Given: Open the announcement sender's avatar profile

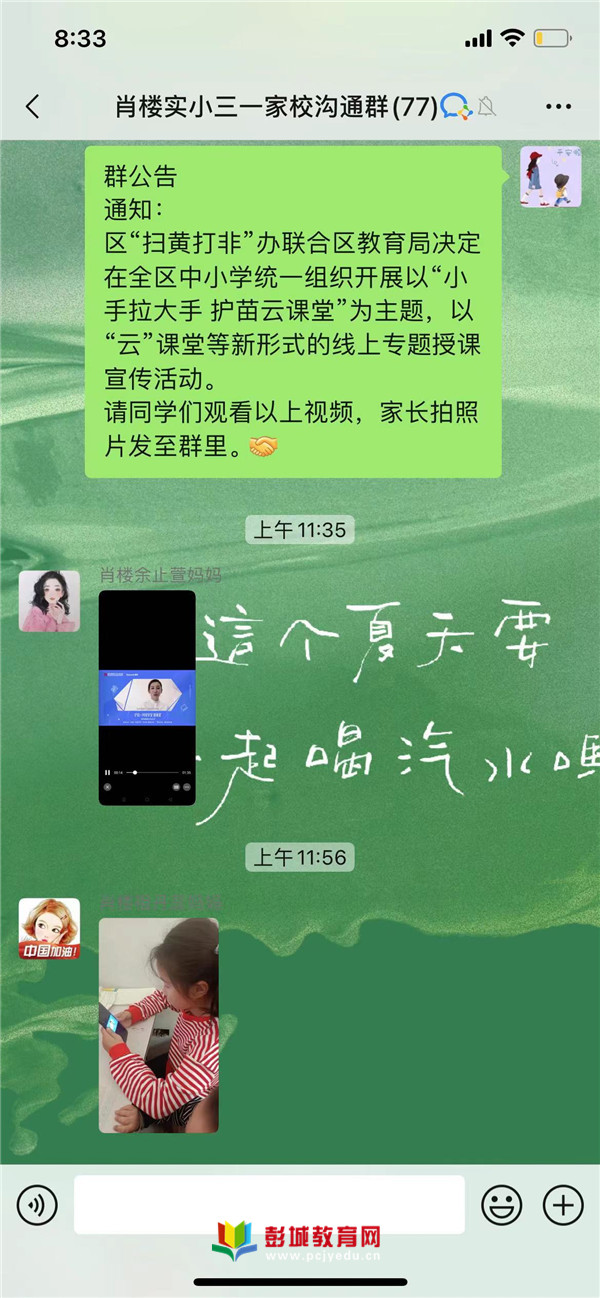Looking at the screenshot, I should point(550,177).
